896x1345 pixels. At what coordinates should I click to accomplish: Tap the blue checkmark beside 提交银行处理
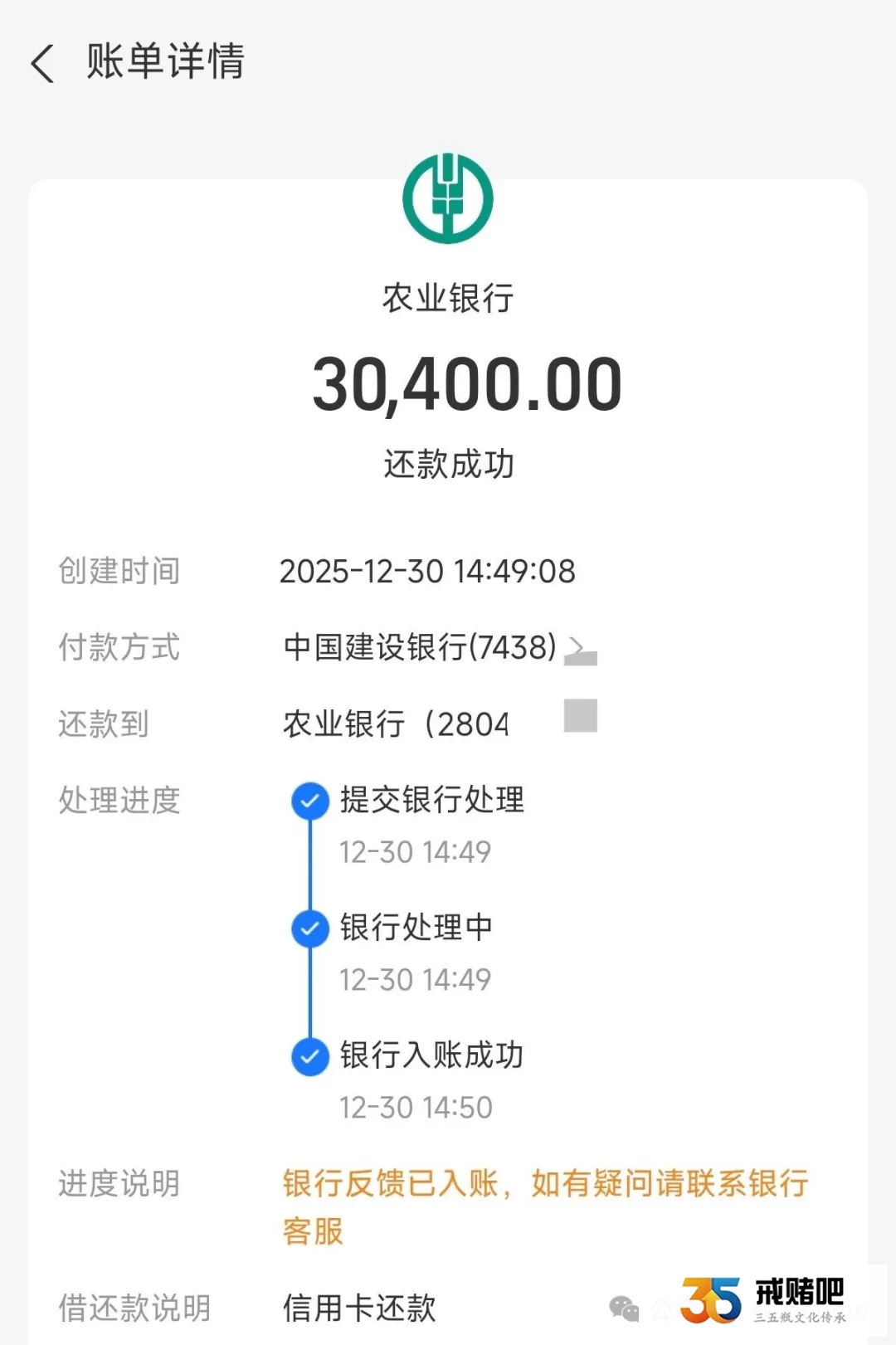tap(309, 801)
